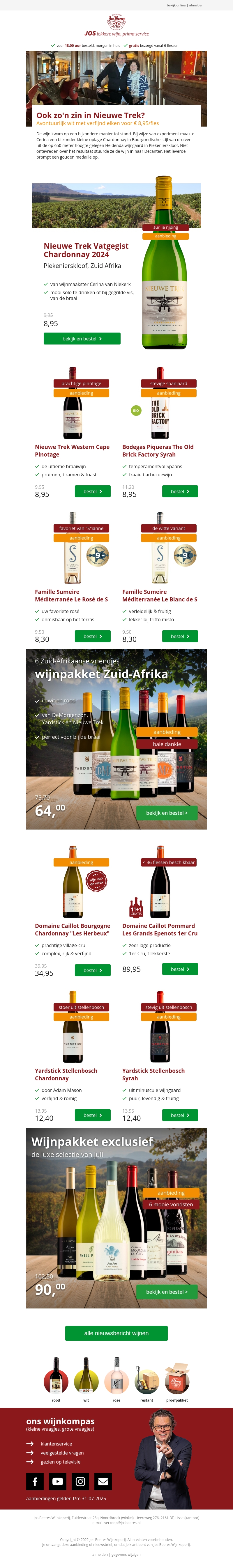Open 'veelgestelde vragen'
The width and height of the screenshot is (233, 1568).
62,1452
